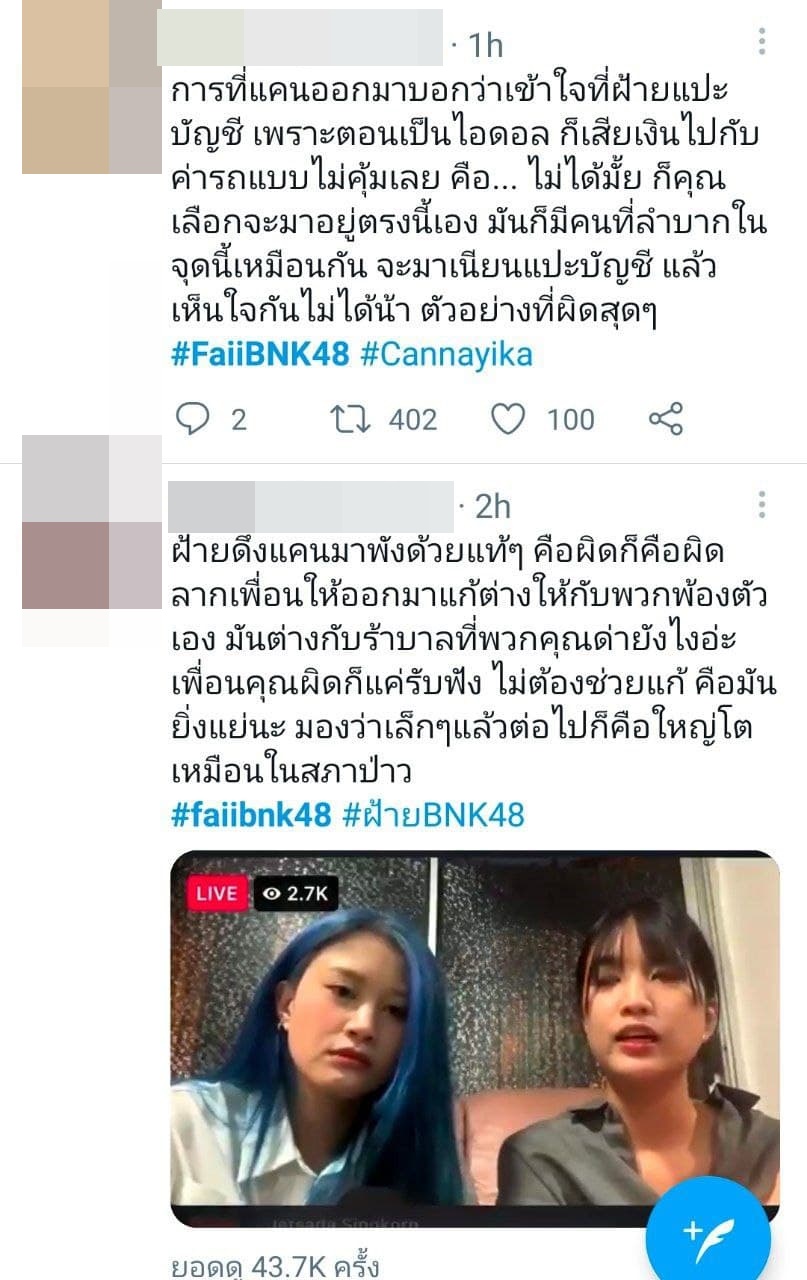This screenshot has height=1280, width=807.
Task: Open profile picture of the 1h tweet author
Action: coord(91,87)
